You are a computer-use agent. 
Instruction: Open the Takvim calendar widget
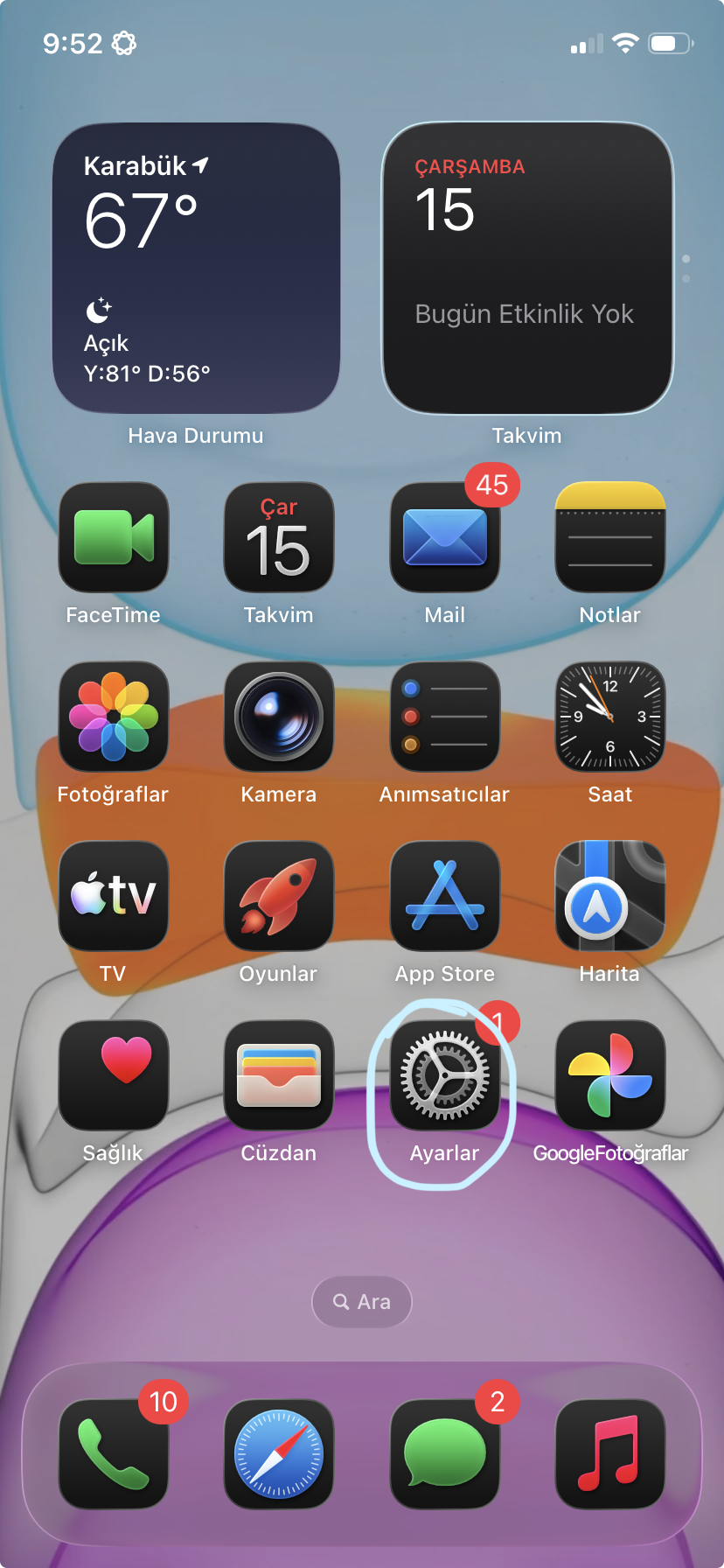click(527, 268)
